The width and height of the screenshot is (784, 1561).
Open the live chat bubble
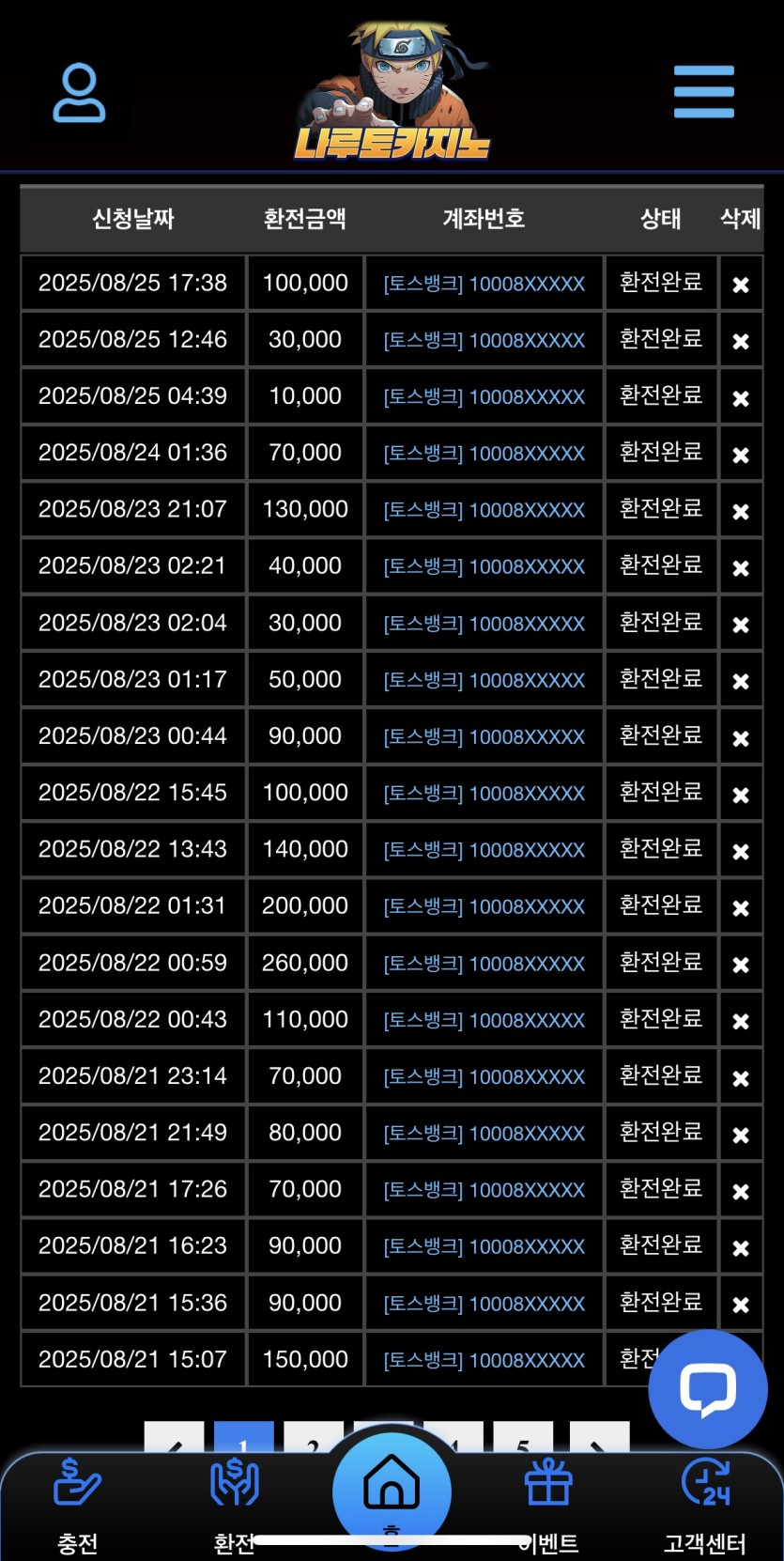tap(707, 1388)
